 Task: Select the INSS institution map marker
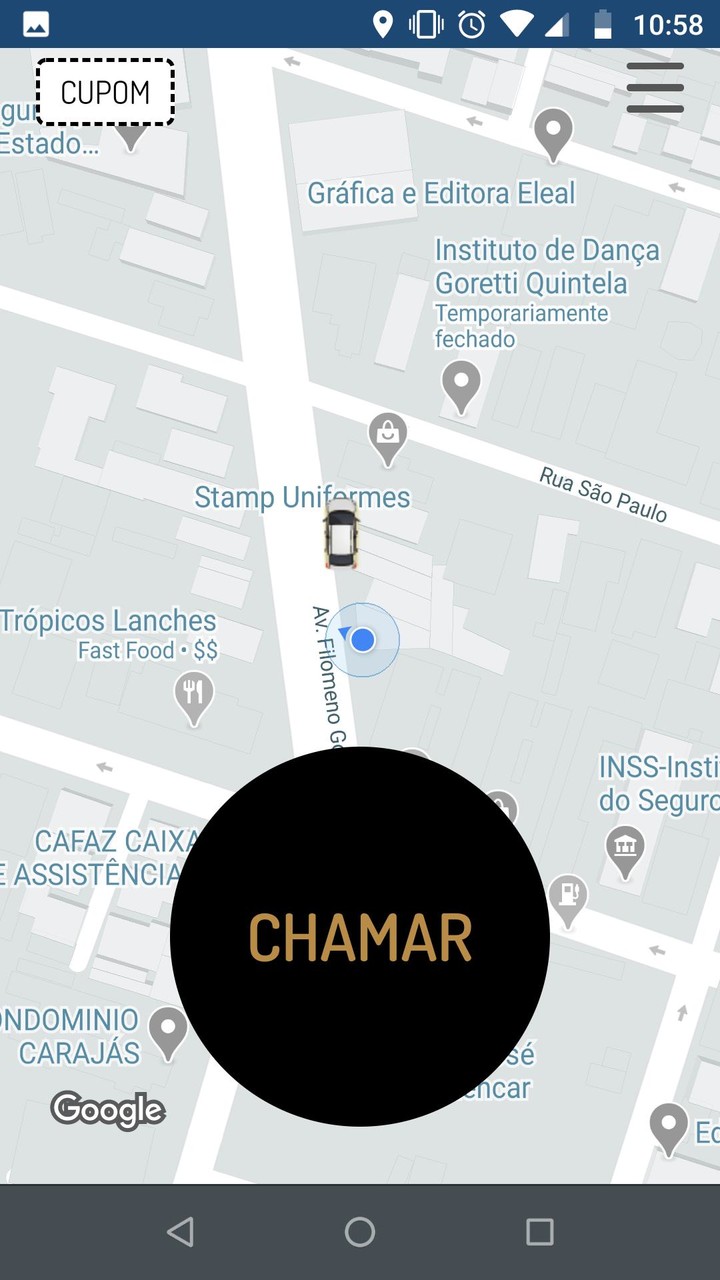click(x=625, y=850)
